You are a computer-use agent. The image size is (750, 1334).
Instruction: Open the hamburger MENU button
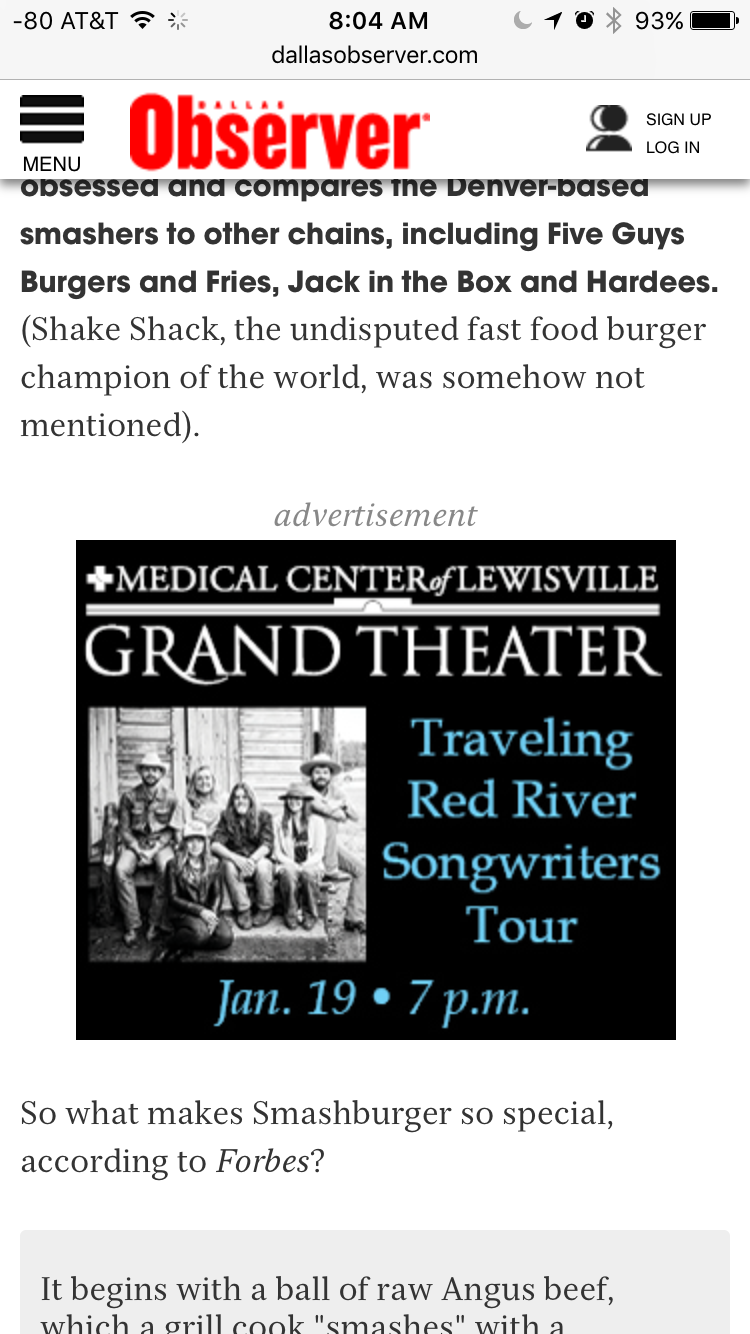point(51,132)
